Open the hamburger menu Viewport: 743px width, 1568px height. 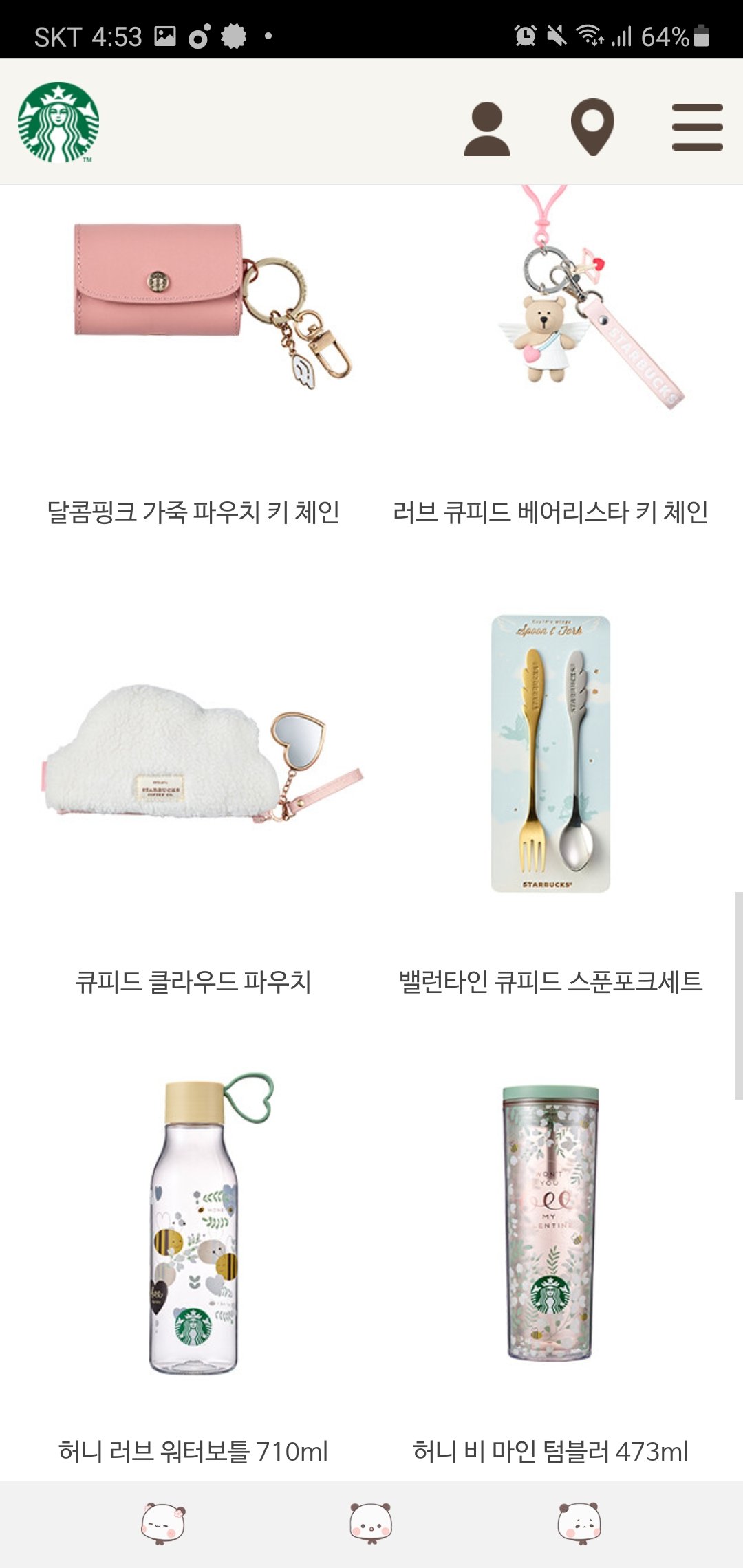697,127
